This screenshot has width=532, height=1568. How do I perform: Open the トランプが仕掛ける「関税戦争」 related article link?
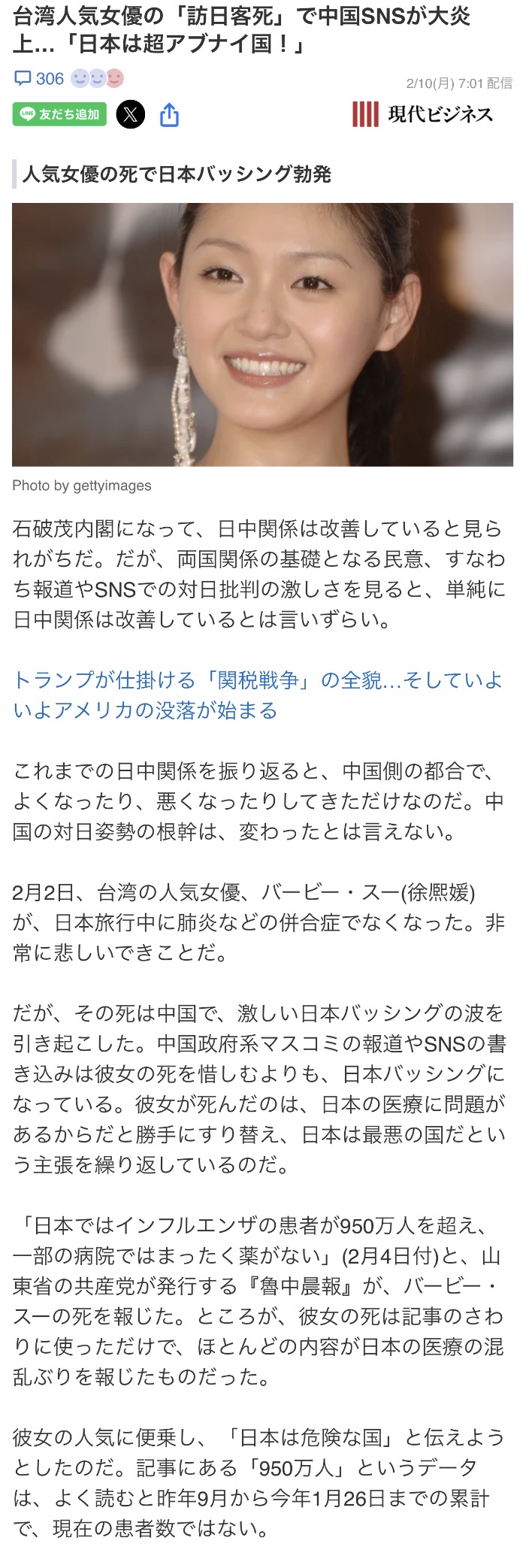(x=257, y=695)
